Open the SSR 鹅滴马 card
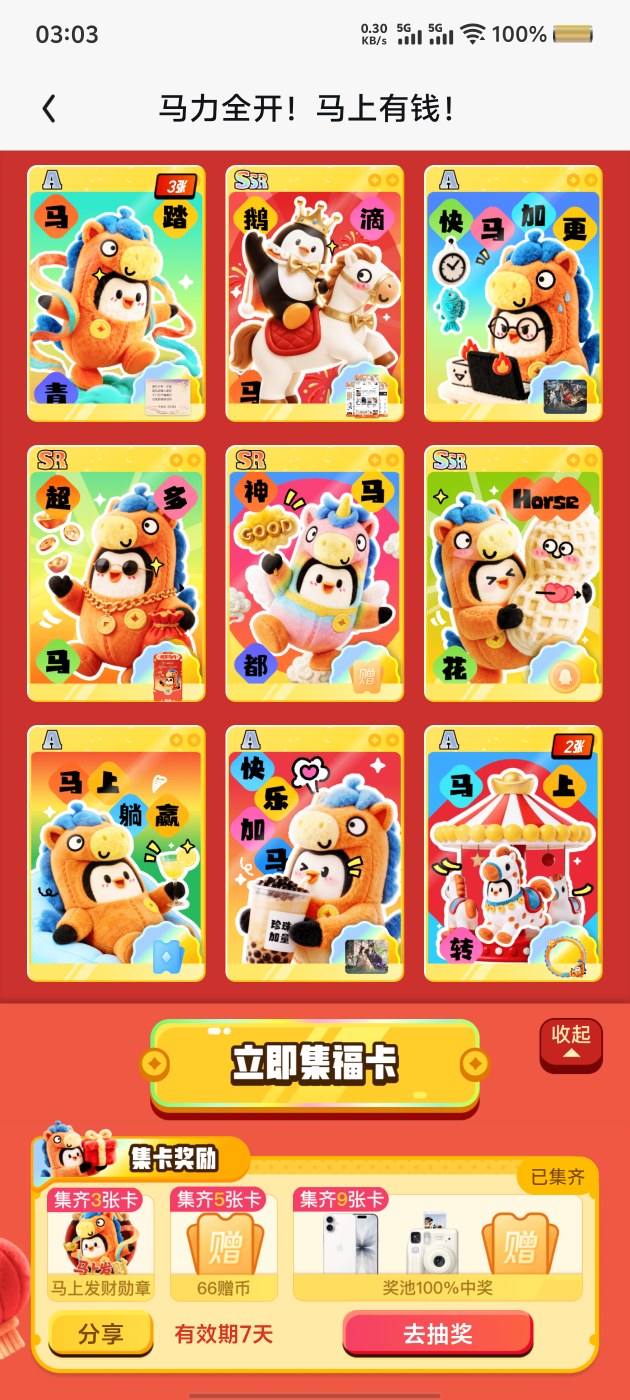The image size is (630, 1400). tap(315, 293)
